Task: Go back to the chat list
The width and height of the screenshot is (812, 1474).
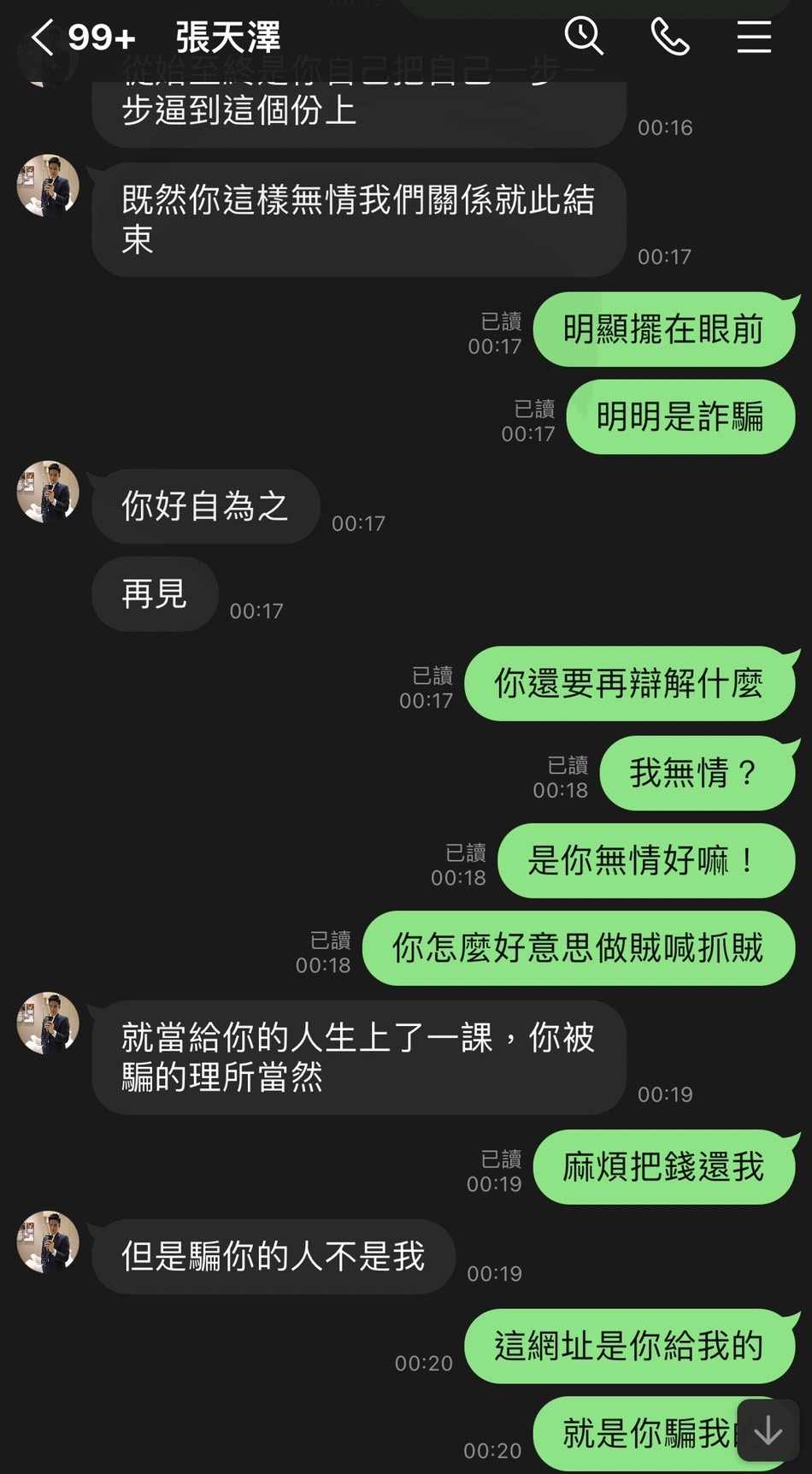Action: coord(42,38)
